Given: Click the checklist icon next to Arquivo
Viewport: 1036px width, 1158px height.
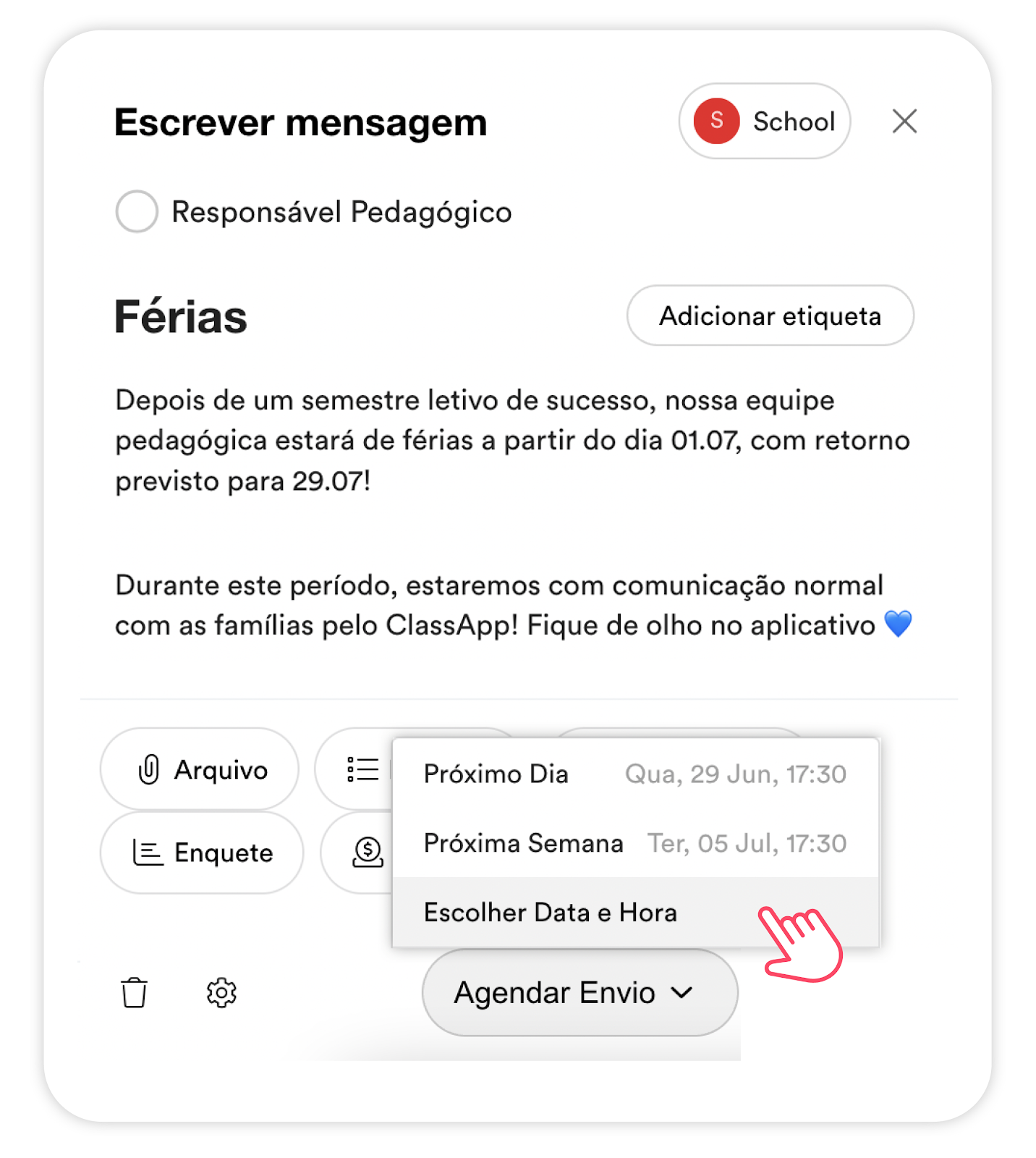Looking at the screenshot, I should (x=364, y=769).
